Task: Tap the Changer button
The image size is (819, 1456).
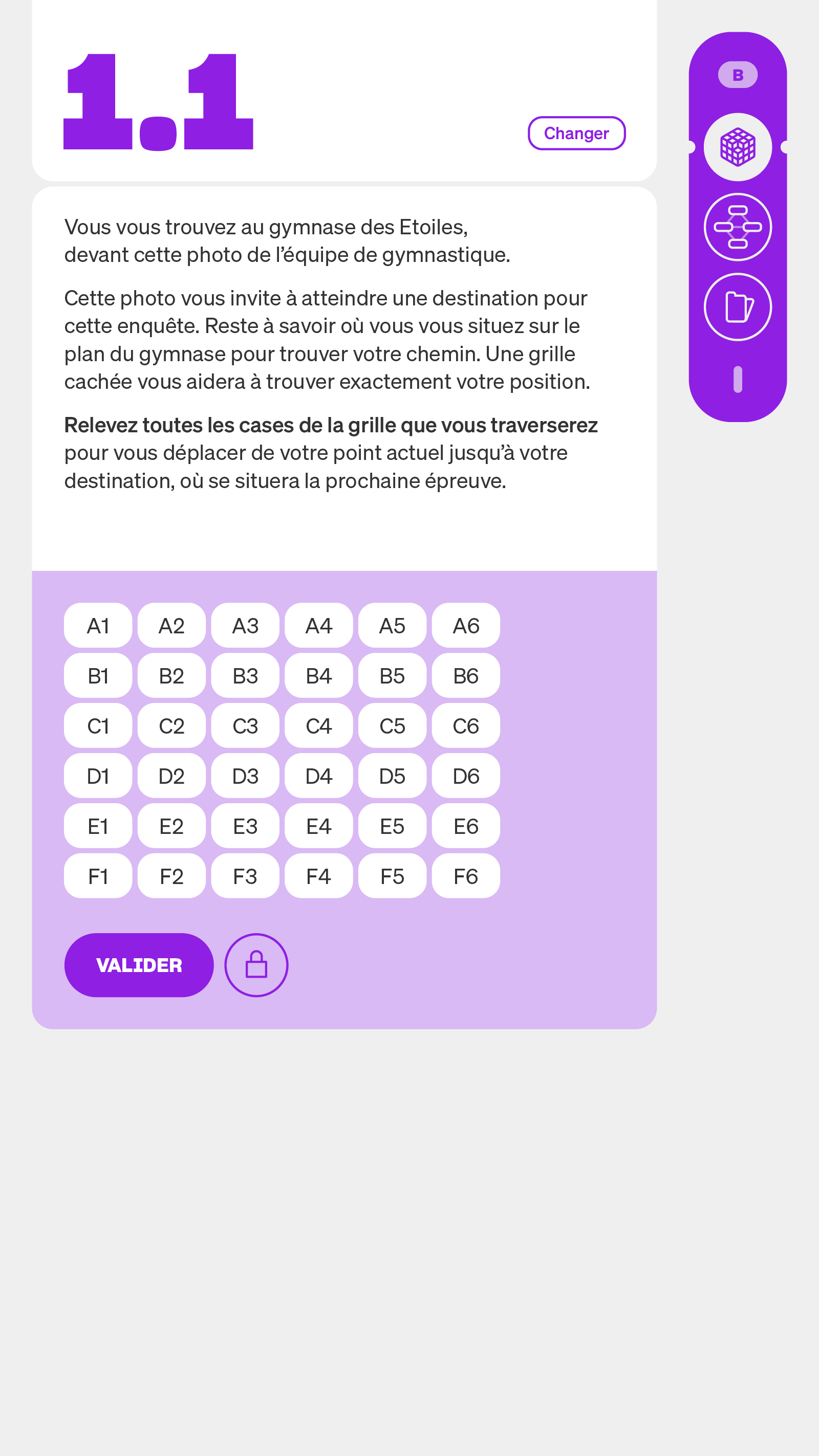Action: (x=576, y=134)
